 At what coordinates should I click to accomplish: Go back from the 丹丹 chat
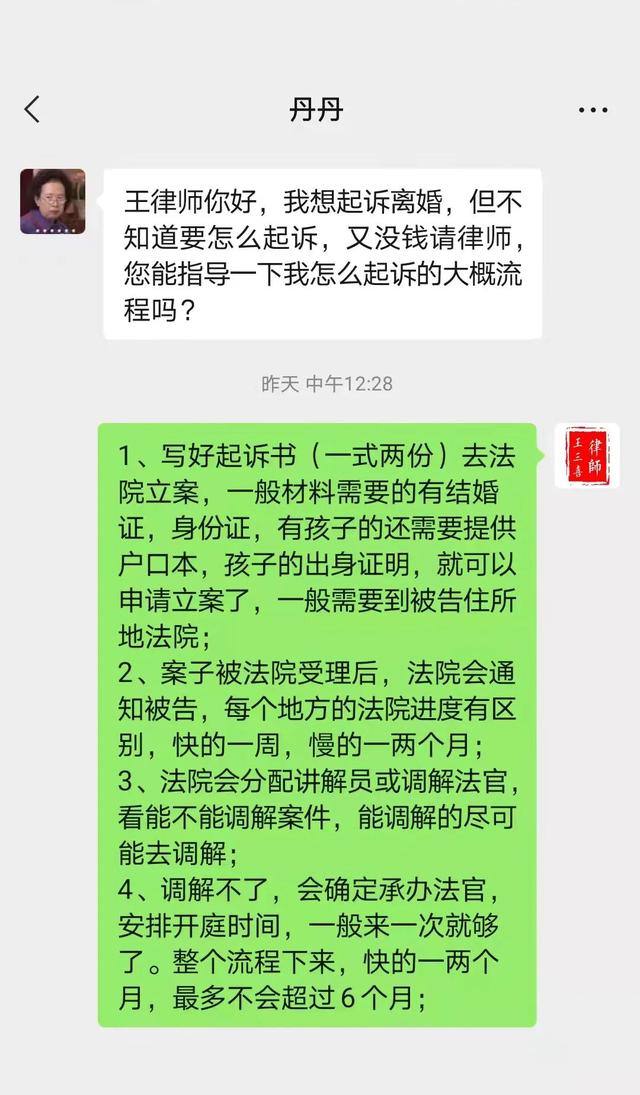click(32, 110)
